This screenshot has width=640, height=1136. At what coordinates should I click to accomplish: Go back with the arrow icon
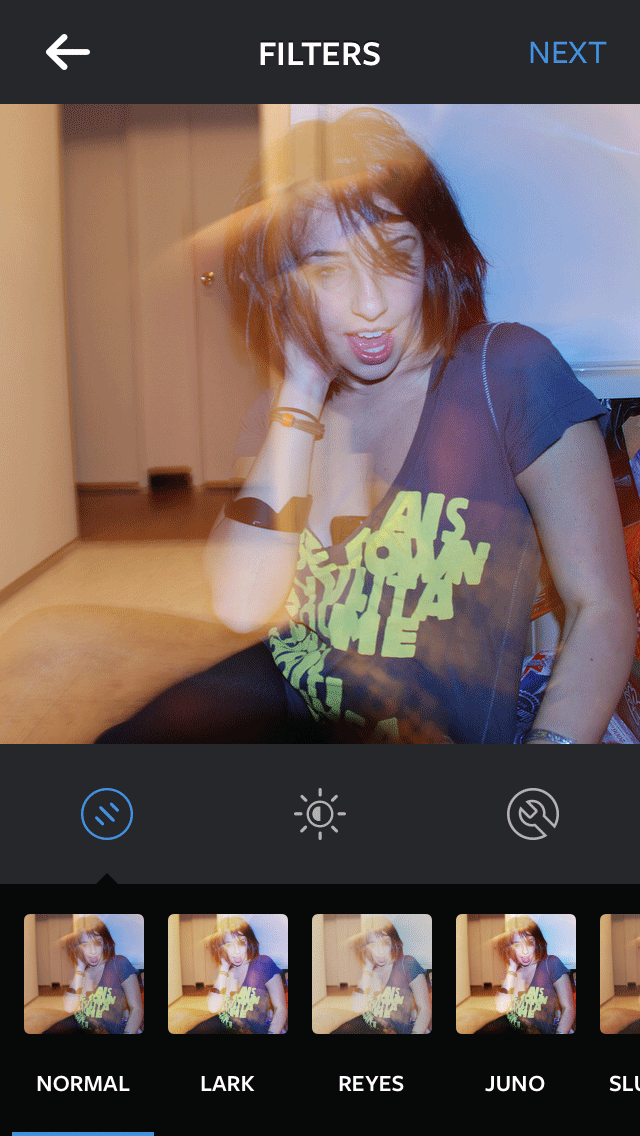[67, 53]
